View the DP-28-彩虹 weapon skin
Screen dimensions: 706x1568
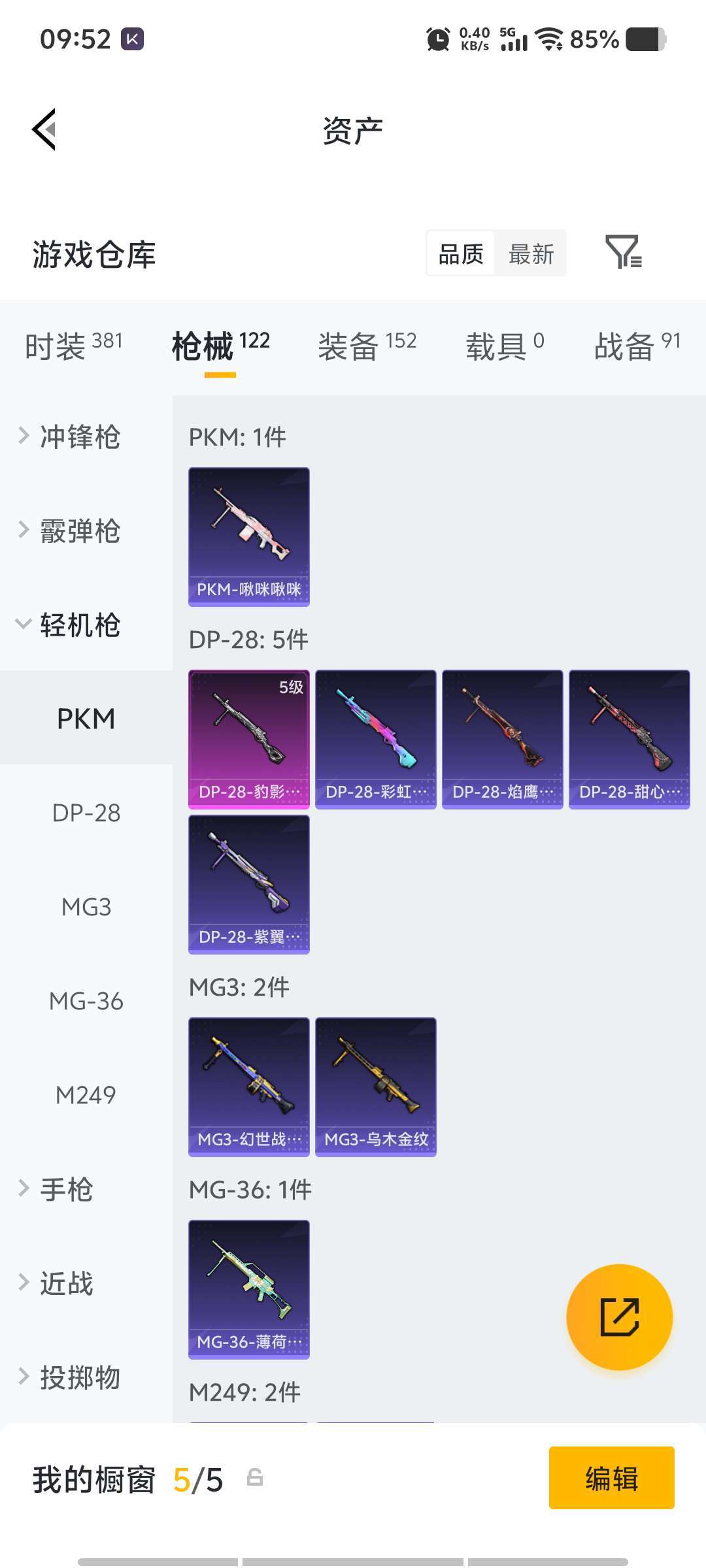(375, 739)
